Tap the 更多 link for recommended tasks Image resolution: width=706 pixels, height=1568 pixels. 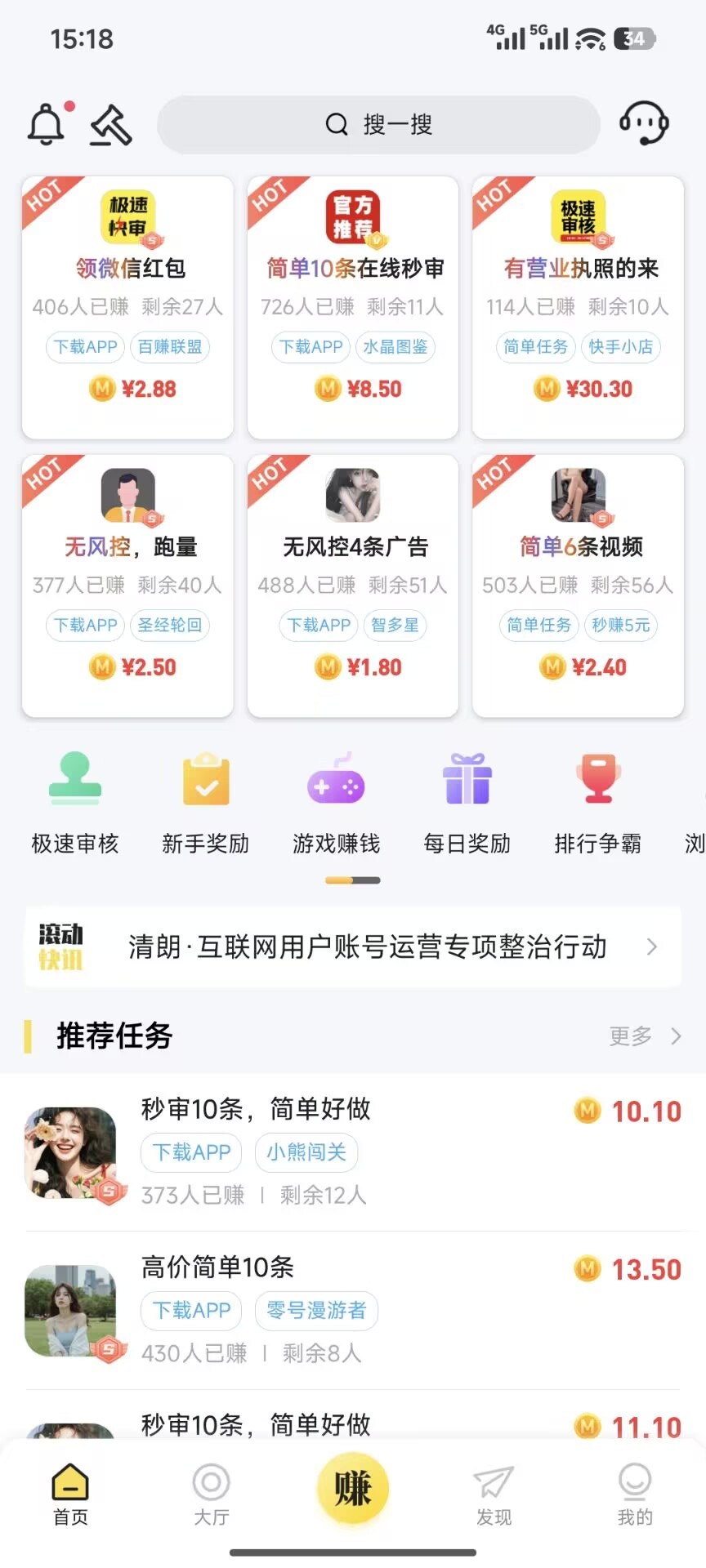[628, 1036]
